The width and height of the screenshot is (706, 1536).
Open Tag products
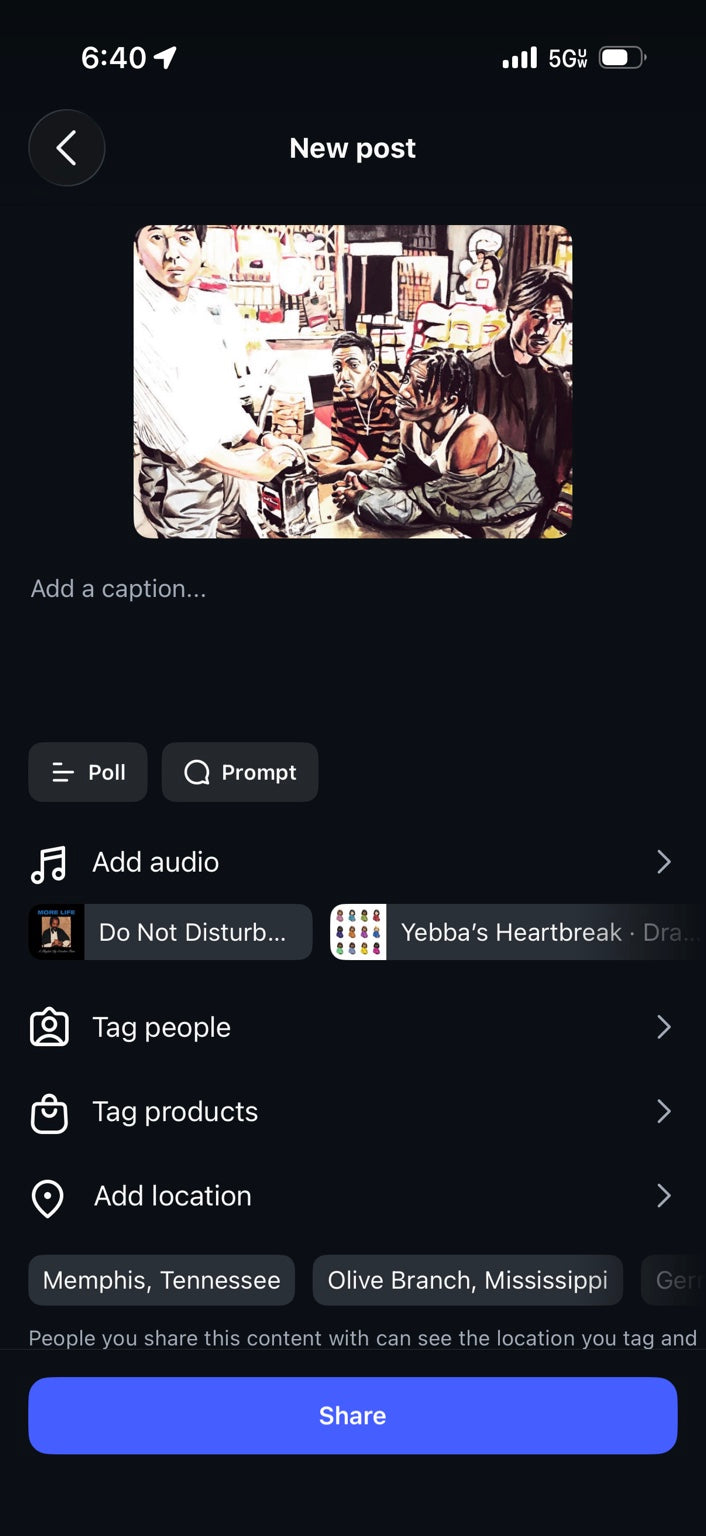tap(353, 1112)
